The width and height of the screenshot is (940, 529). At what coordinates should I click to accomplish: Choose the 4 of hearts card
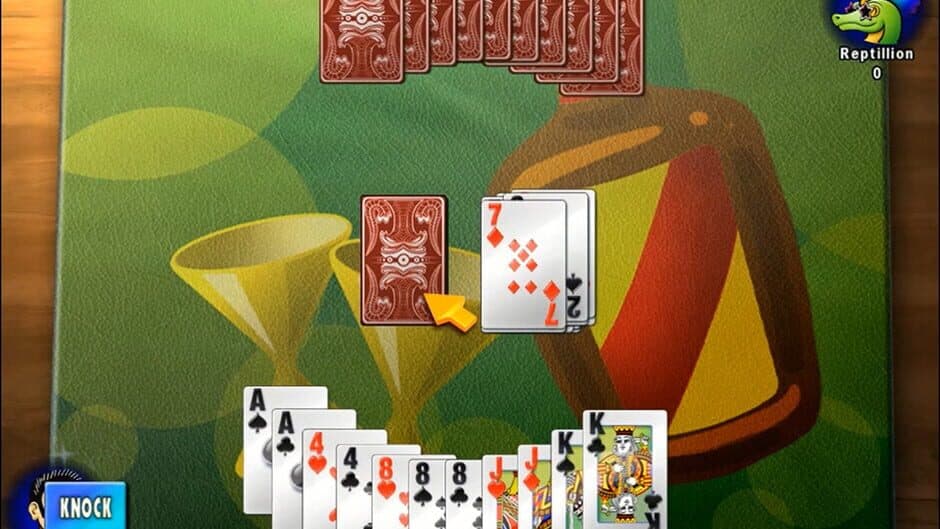pos(317,470)
